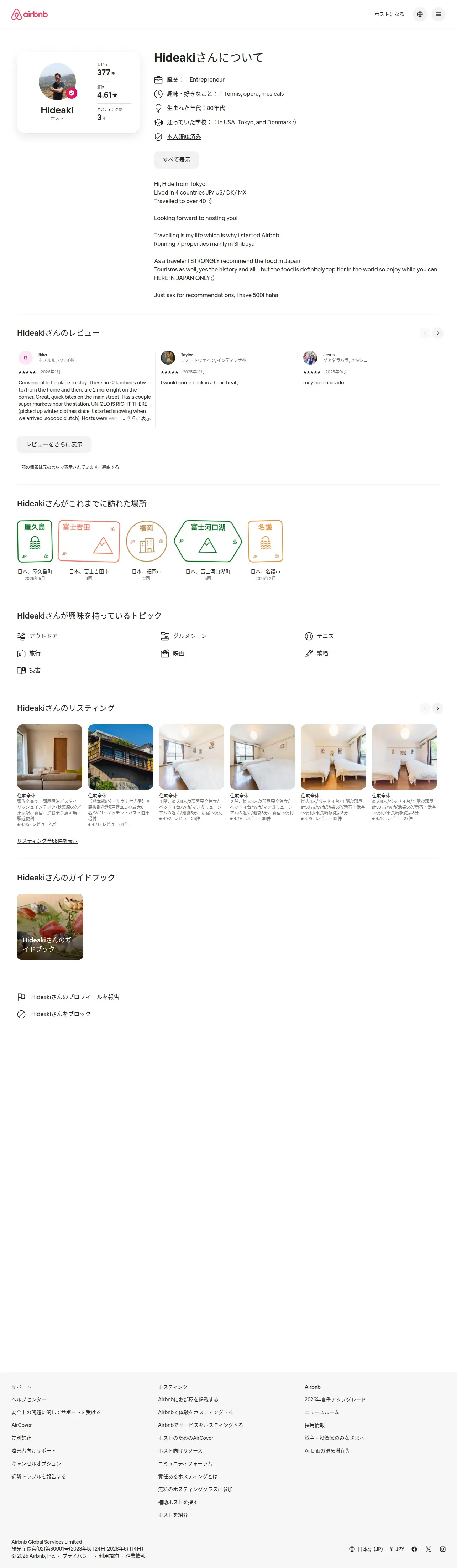
Task: Open the Airbnb home logo
Action: pyautogui.click(x=29, y=14)
